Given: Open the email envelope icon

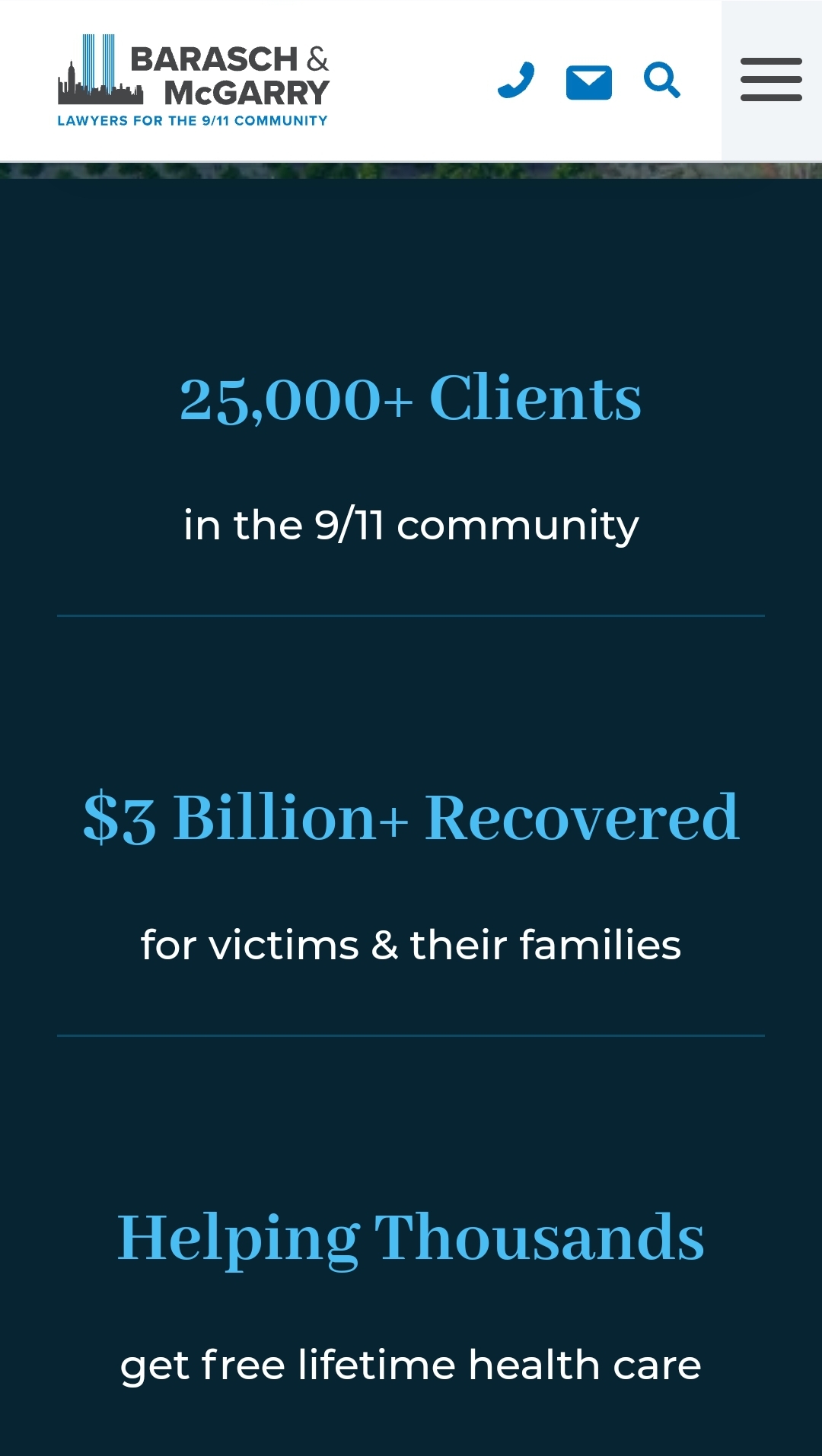Looking at the screenshot, I should pyautogui.click(x=589, y=82).
